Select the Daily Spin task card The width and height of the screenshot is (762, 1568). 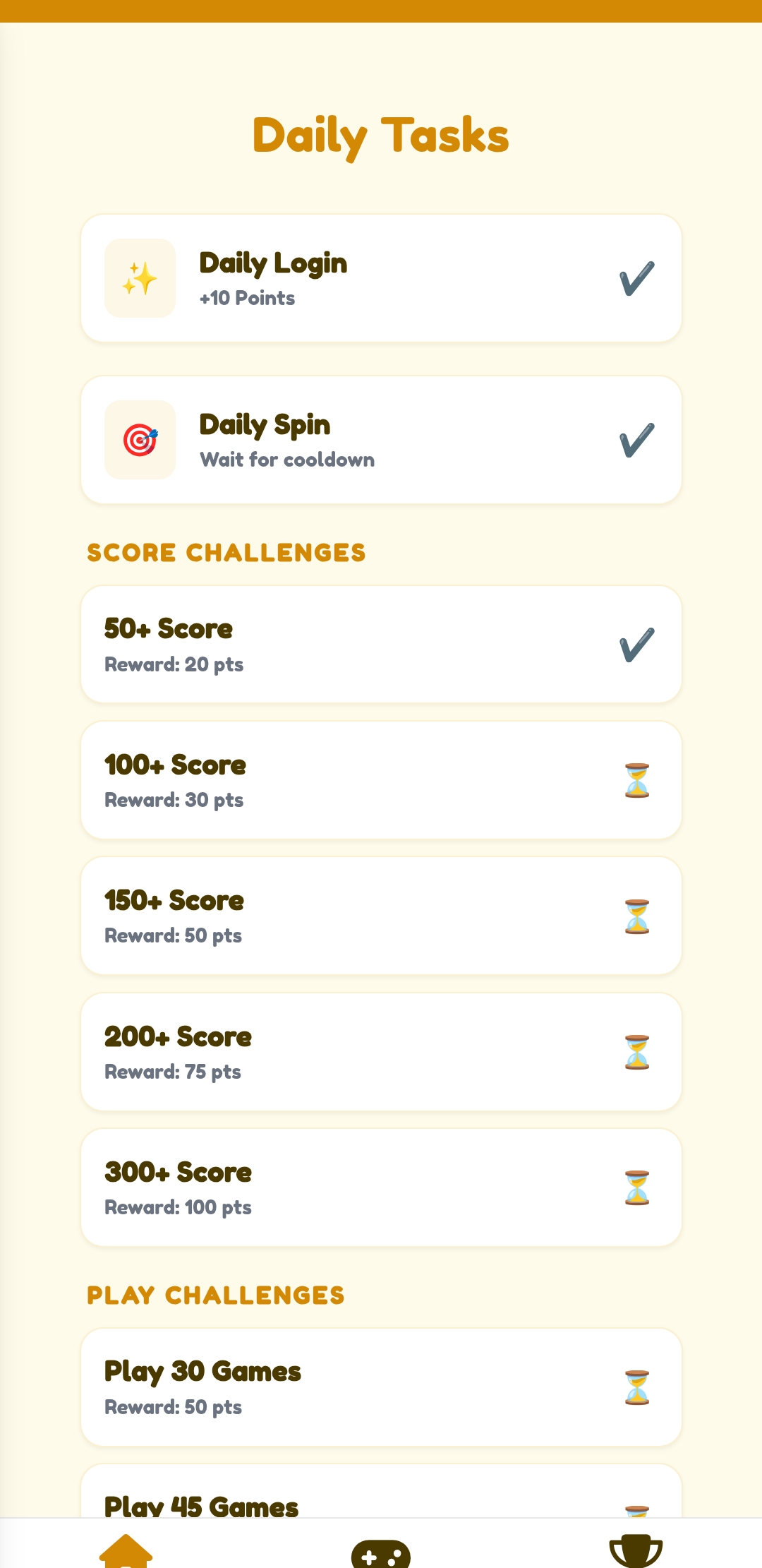(x=381, y=440)
